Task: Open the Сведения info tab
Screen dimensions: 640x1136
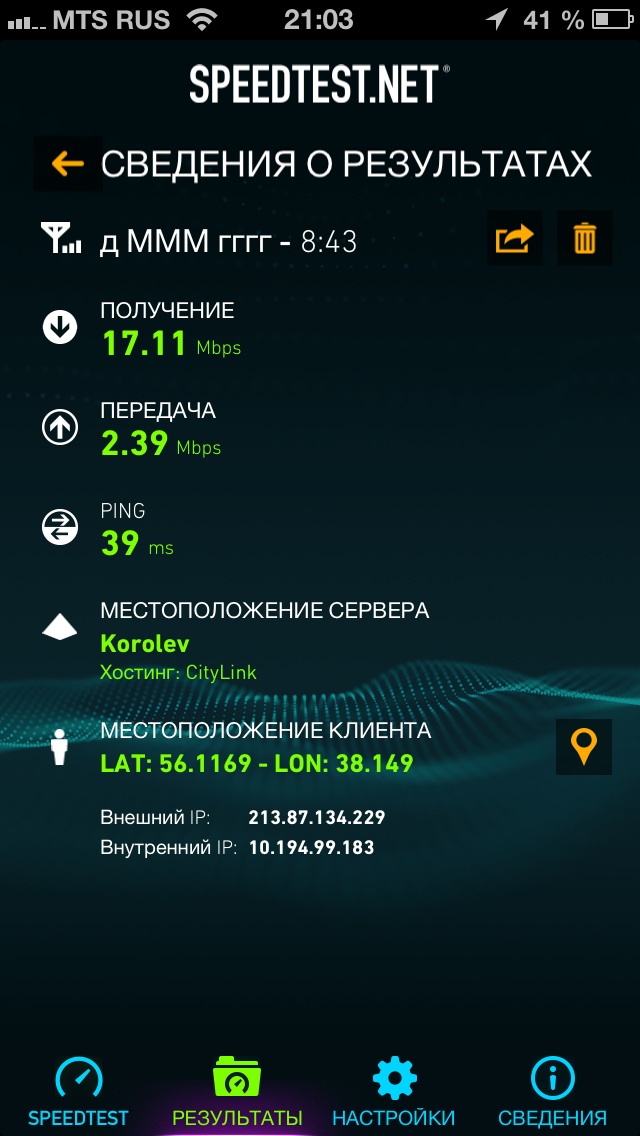Action: click(552, 1092)
